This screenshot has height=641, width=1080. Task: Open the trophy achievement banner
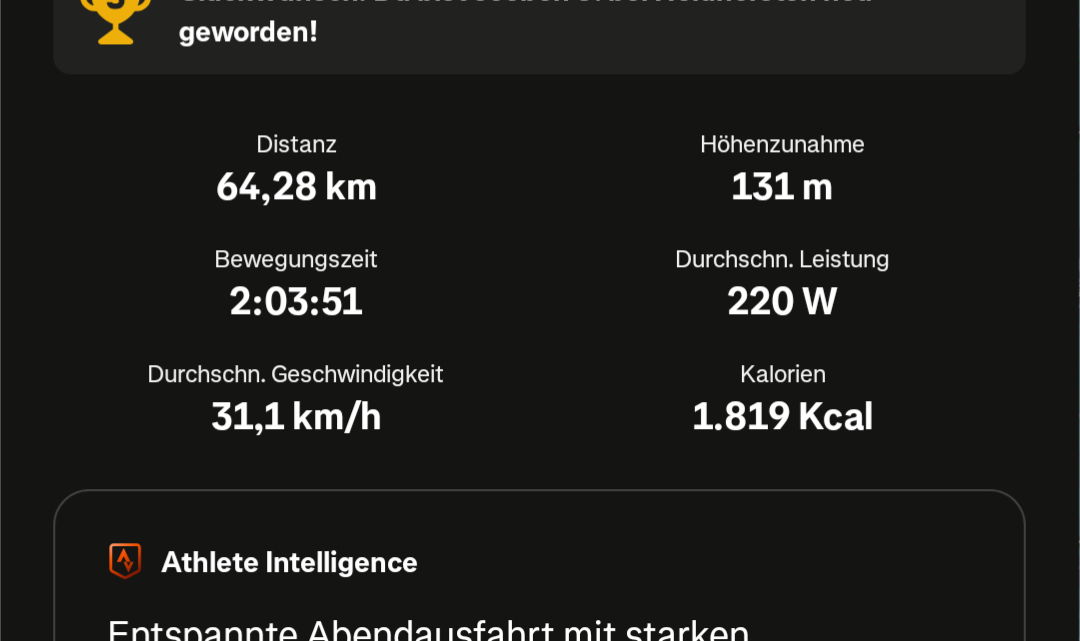[x=539, y=32]
